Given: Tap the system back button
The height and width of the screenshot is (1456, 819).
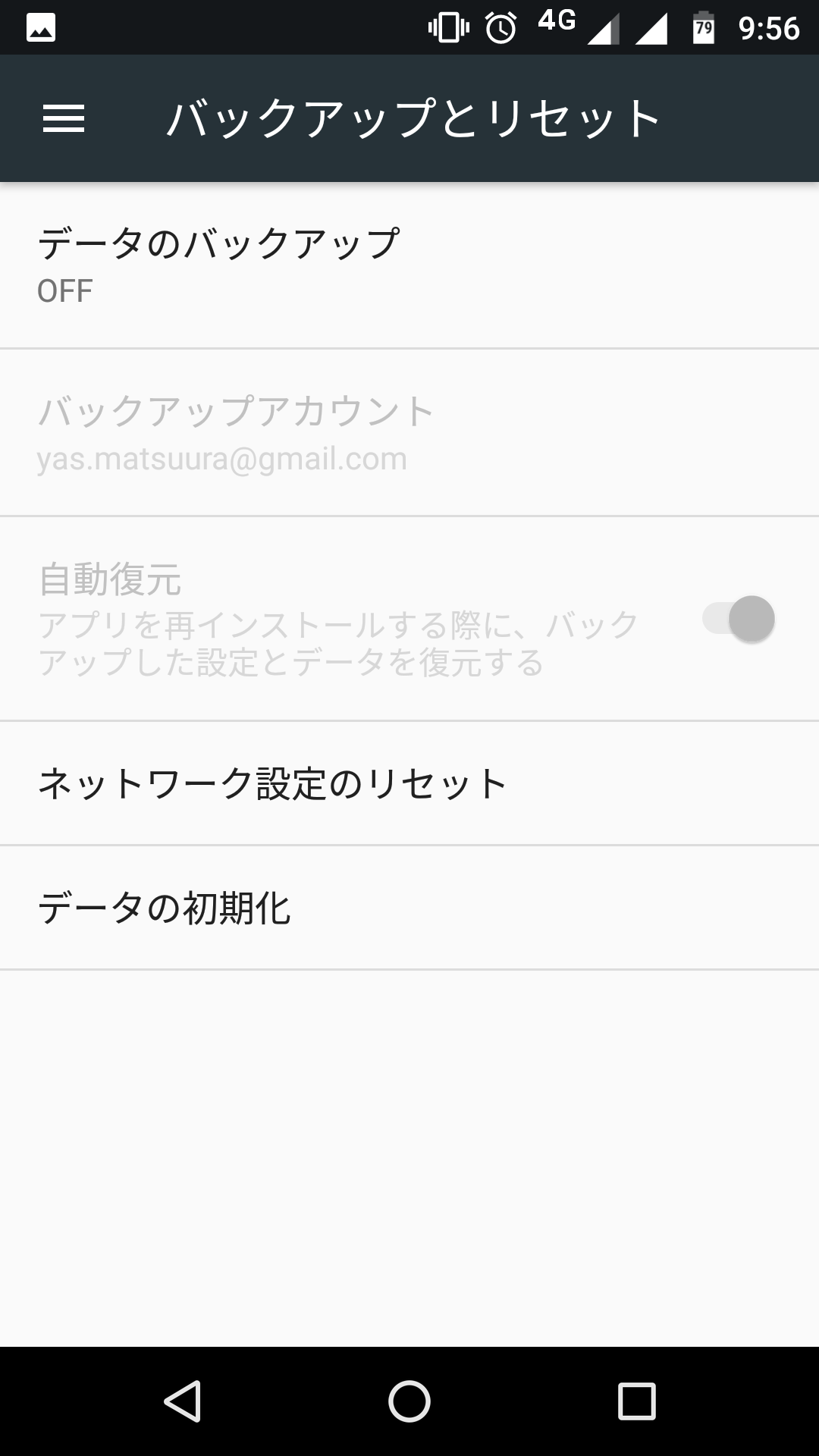Looking at the screenshot, I should coord(182,1401).
